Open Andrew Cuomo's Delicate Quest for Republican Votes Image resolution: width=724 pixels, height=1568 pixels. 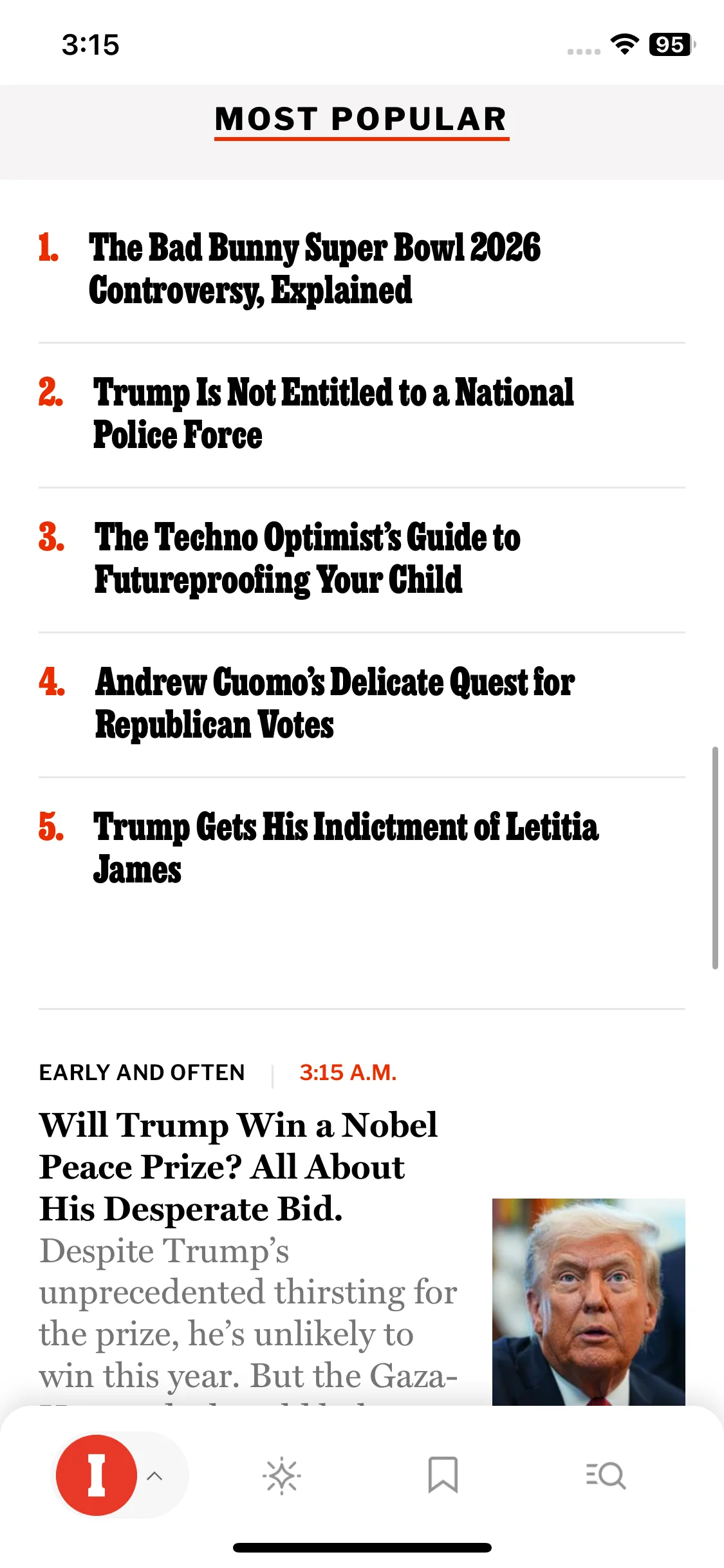point(335,704)
